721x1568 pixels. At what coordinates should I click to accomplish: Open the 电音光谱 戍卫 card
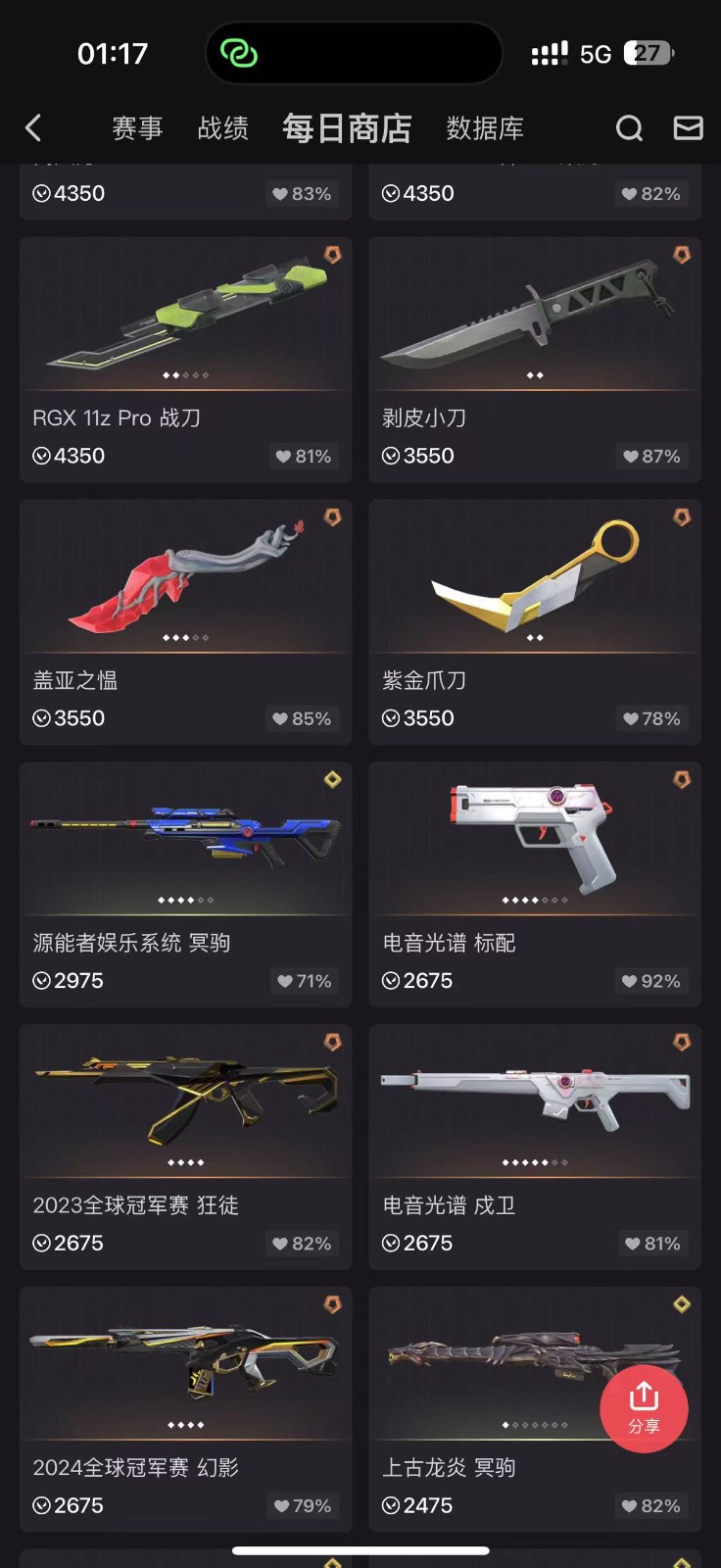coord(535,1147)
